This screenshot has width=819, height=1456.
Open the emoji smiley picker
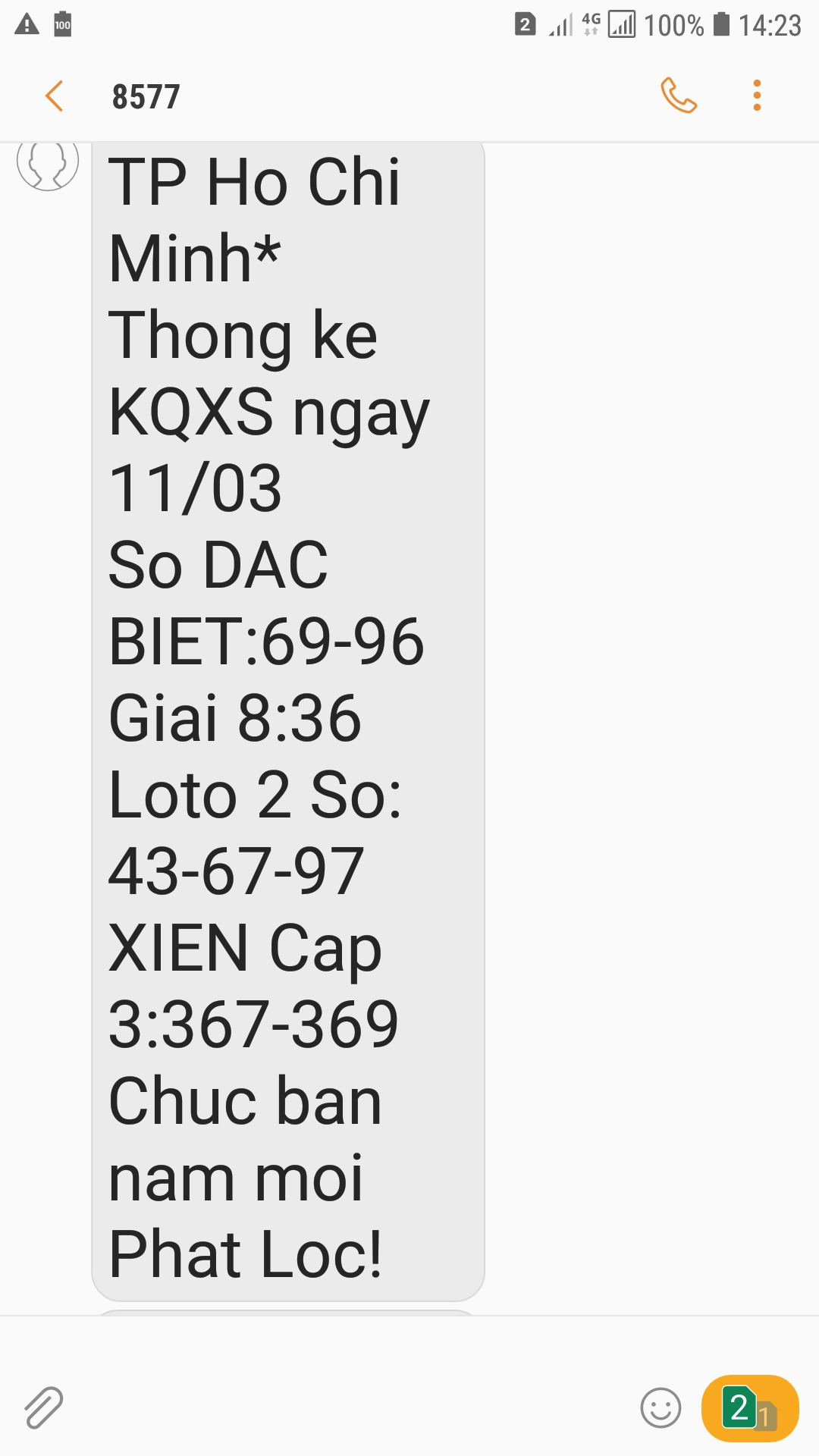click(661, 1408)
